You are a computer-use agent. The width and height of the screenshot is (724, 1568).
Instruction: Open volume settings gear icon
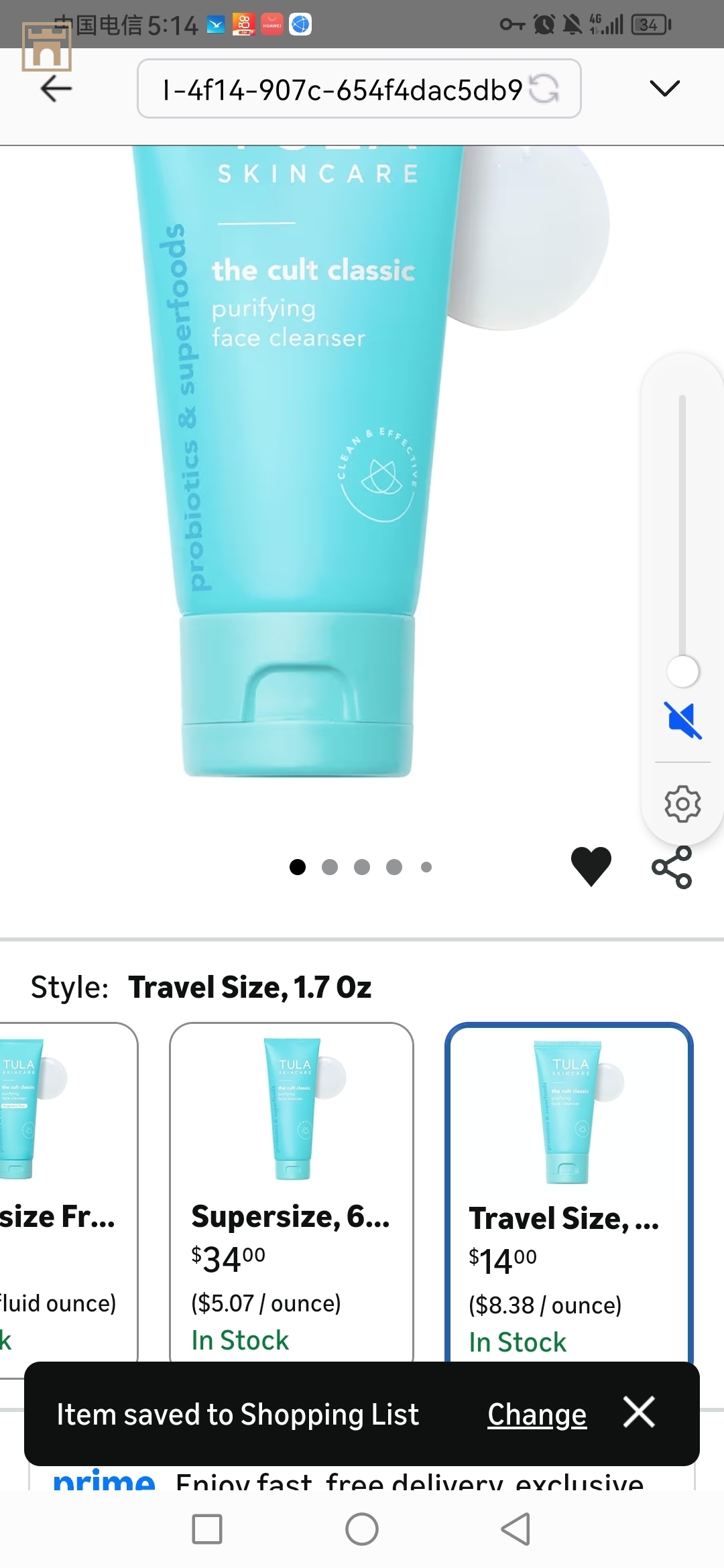pos(682,803)
